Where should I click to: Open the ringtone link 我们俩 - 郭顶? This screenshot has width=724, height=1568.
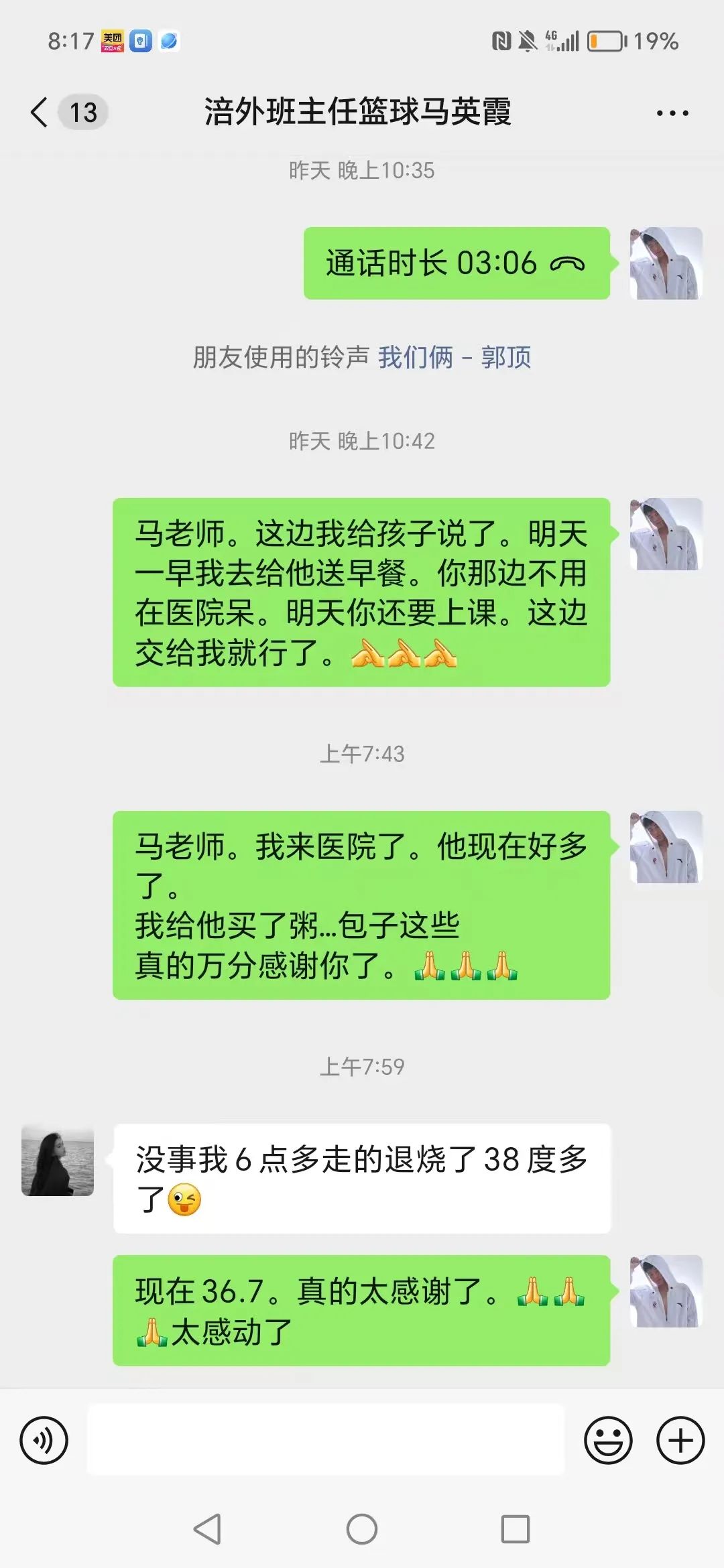(455, 357)
